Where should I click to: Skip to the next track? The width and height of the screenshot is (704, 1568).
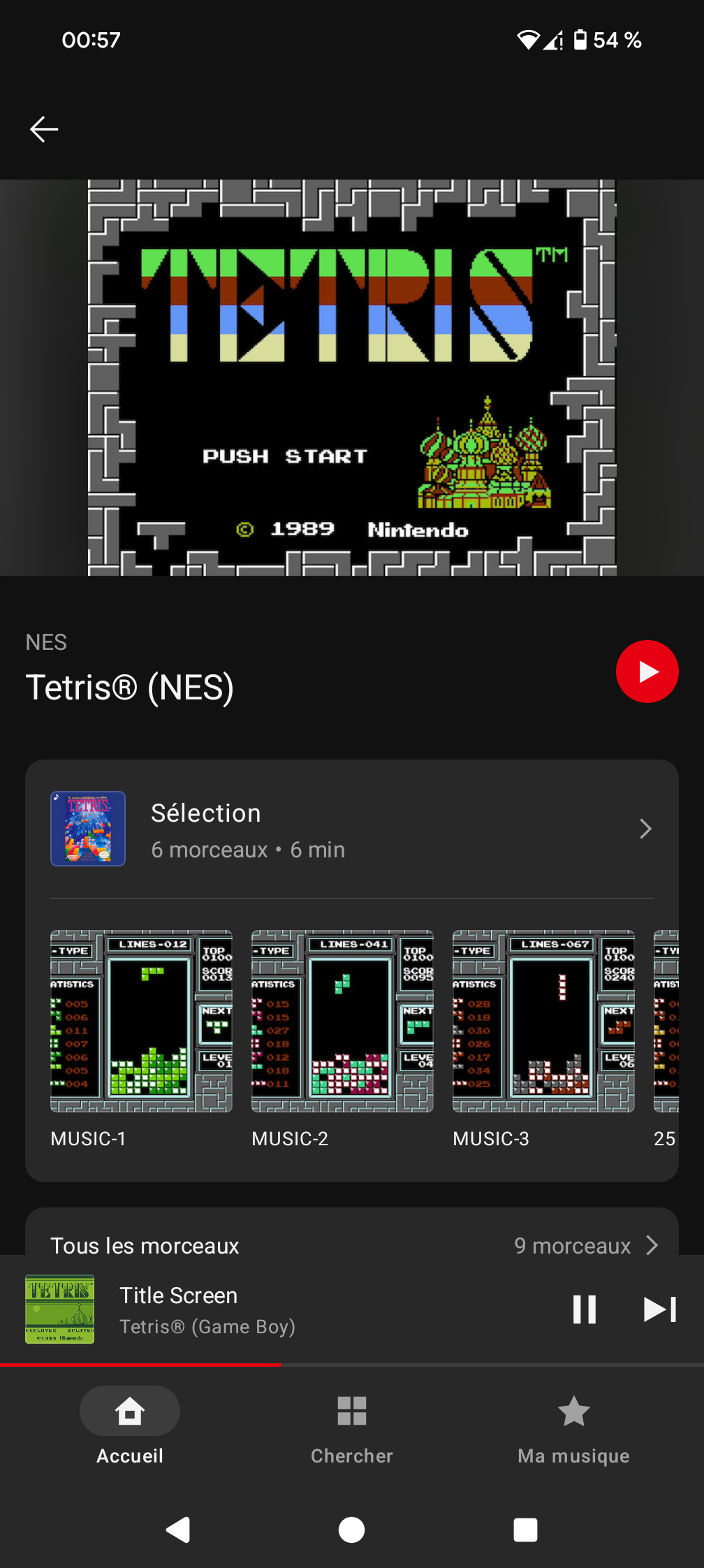click(660, 1309)
